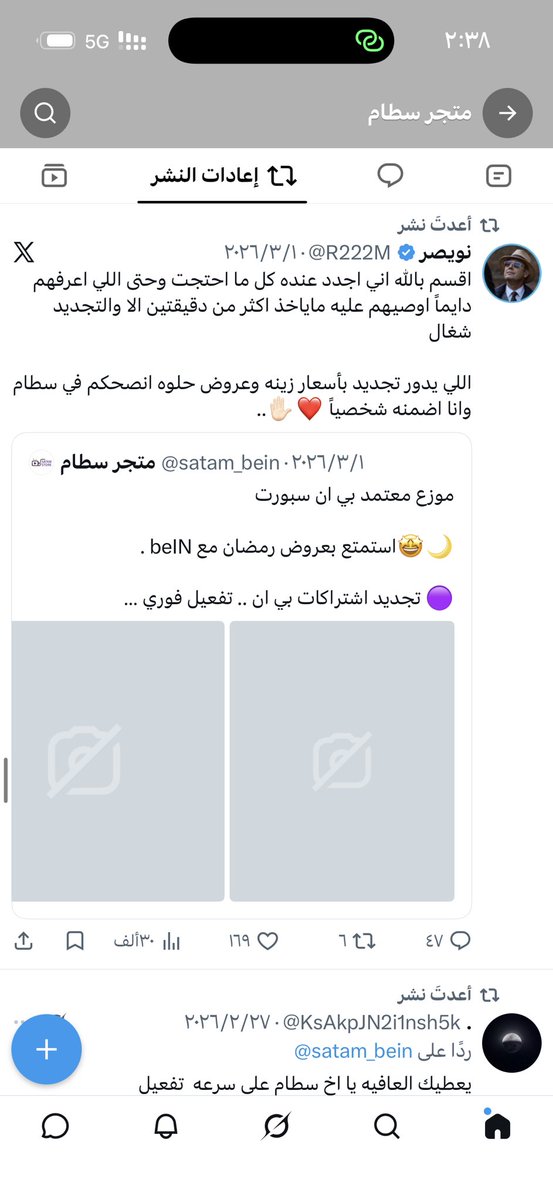This screenshot has height=1200, width=553.
Task: Bookmark نويصر's post
Action: pyautogui.click(x=75, y=941)
